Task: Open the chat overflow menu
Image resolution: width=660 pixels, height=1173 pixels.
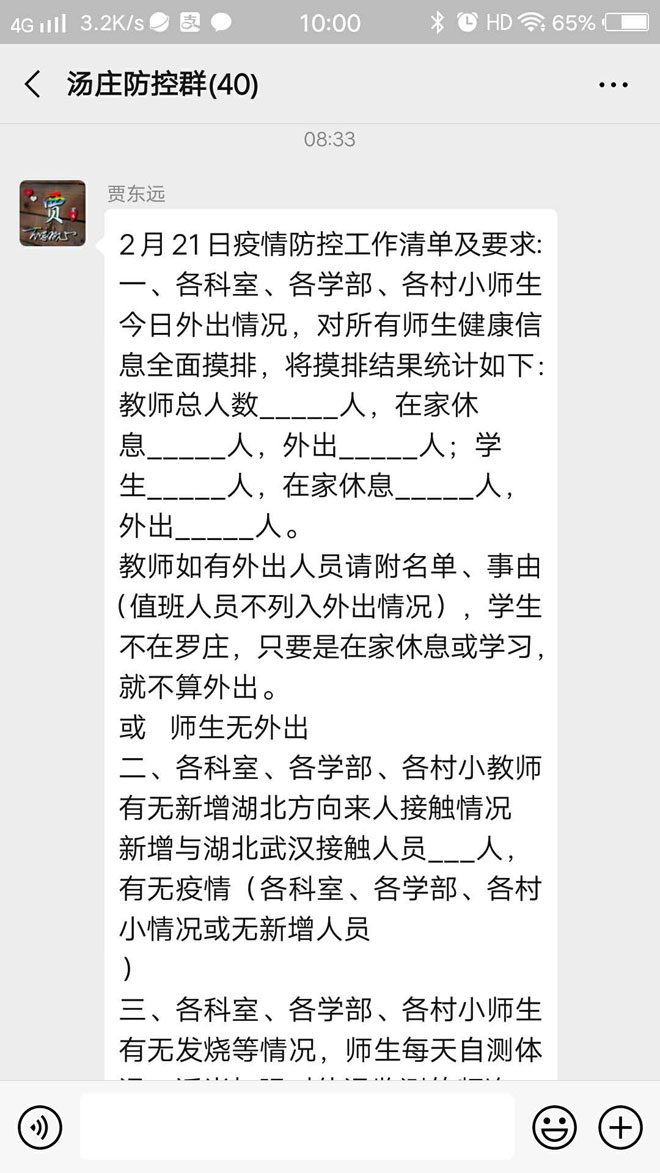Action: [x=613, y=85]
